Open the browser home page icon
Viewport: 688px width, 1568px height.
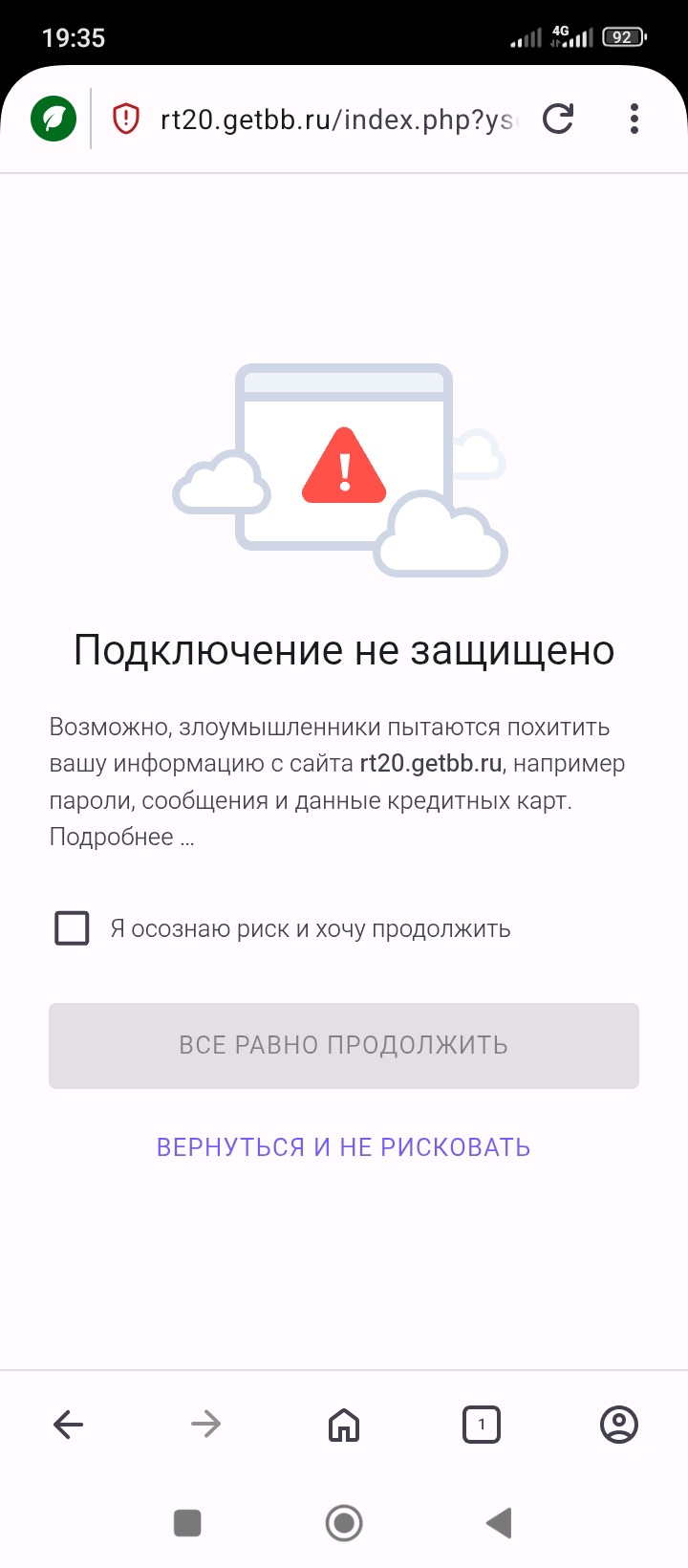343,1424
